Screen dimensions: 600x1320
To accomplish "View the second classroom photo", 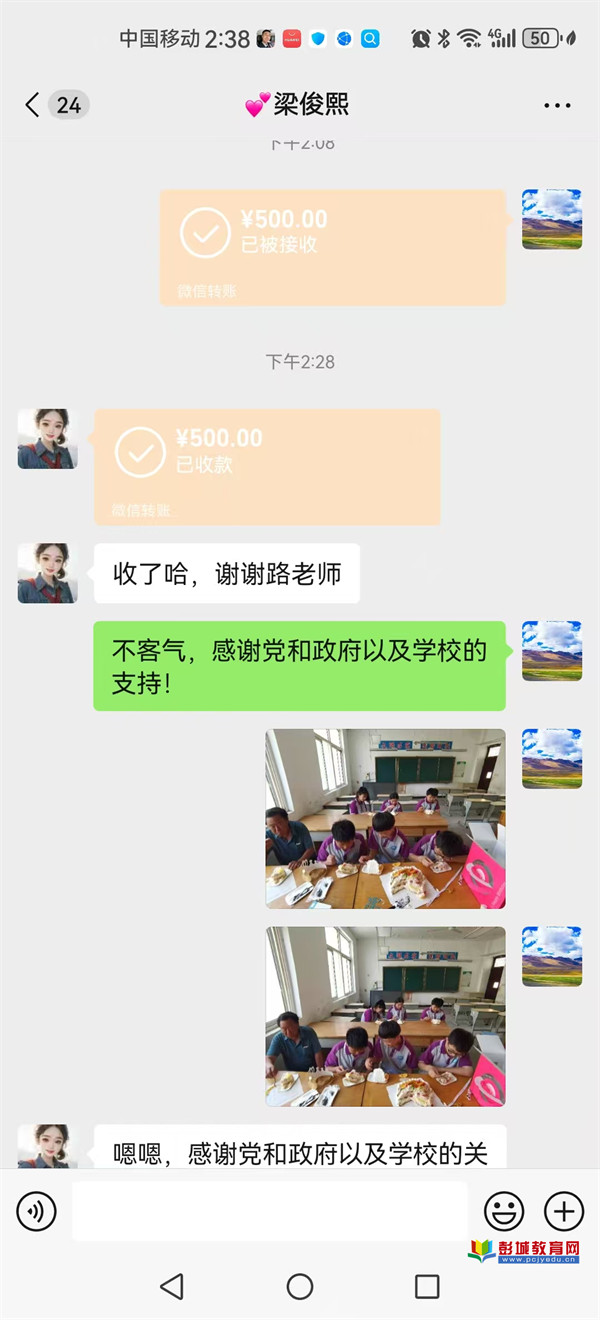I will pos(385,1016).
